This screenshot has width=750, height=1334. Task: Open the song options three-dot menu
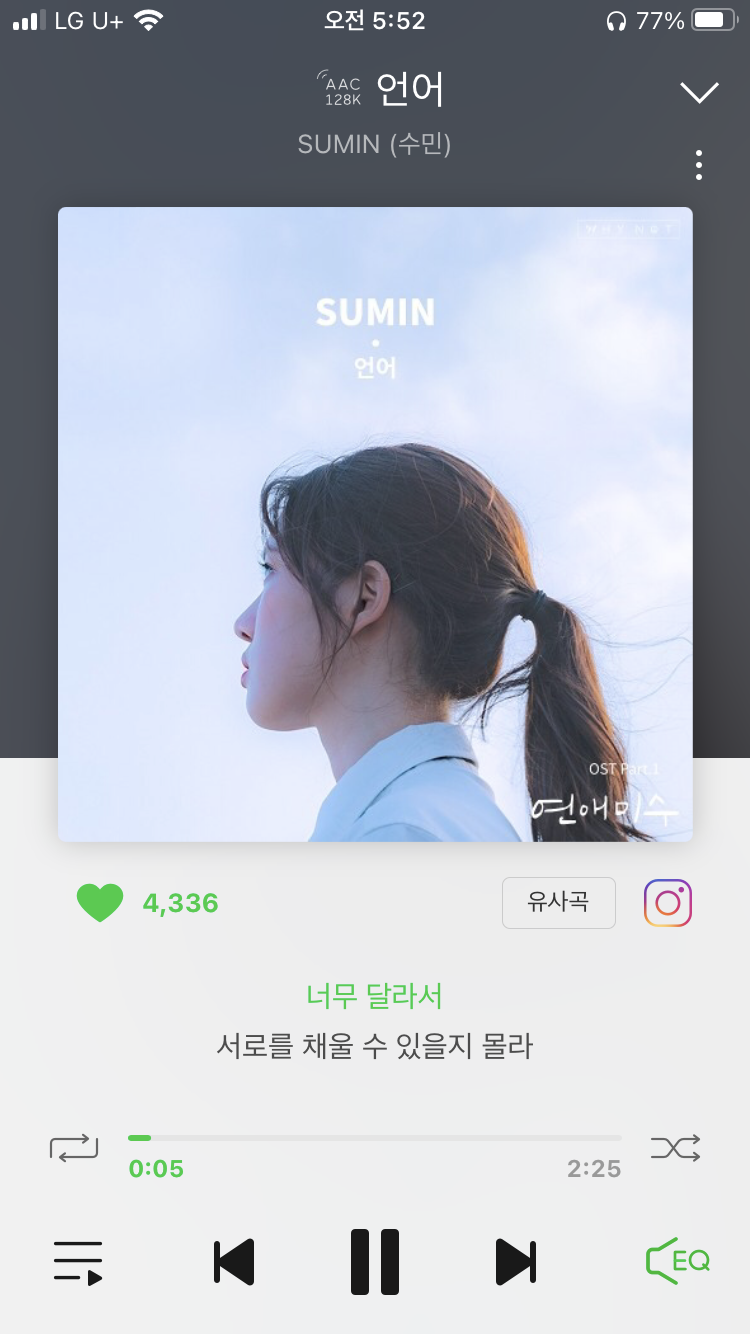pyautogui.click(x=698, y=164)
